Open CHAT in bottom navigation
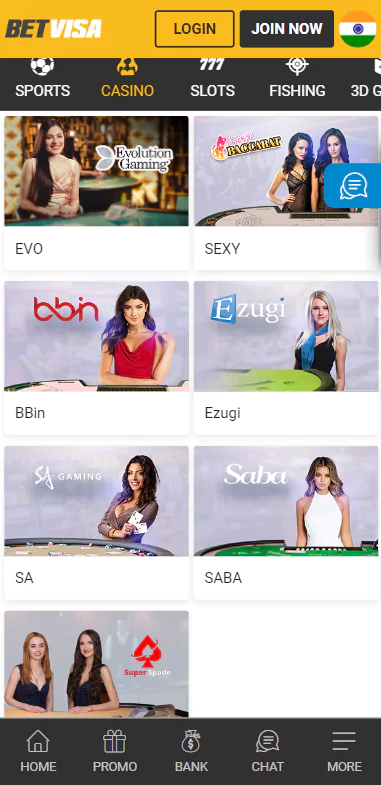This screenshot has width=381, height=785. coord(267,751)
